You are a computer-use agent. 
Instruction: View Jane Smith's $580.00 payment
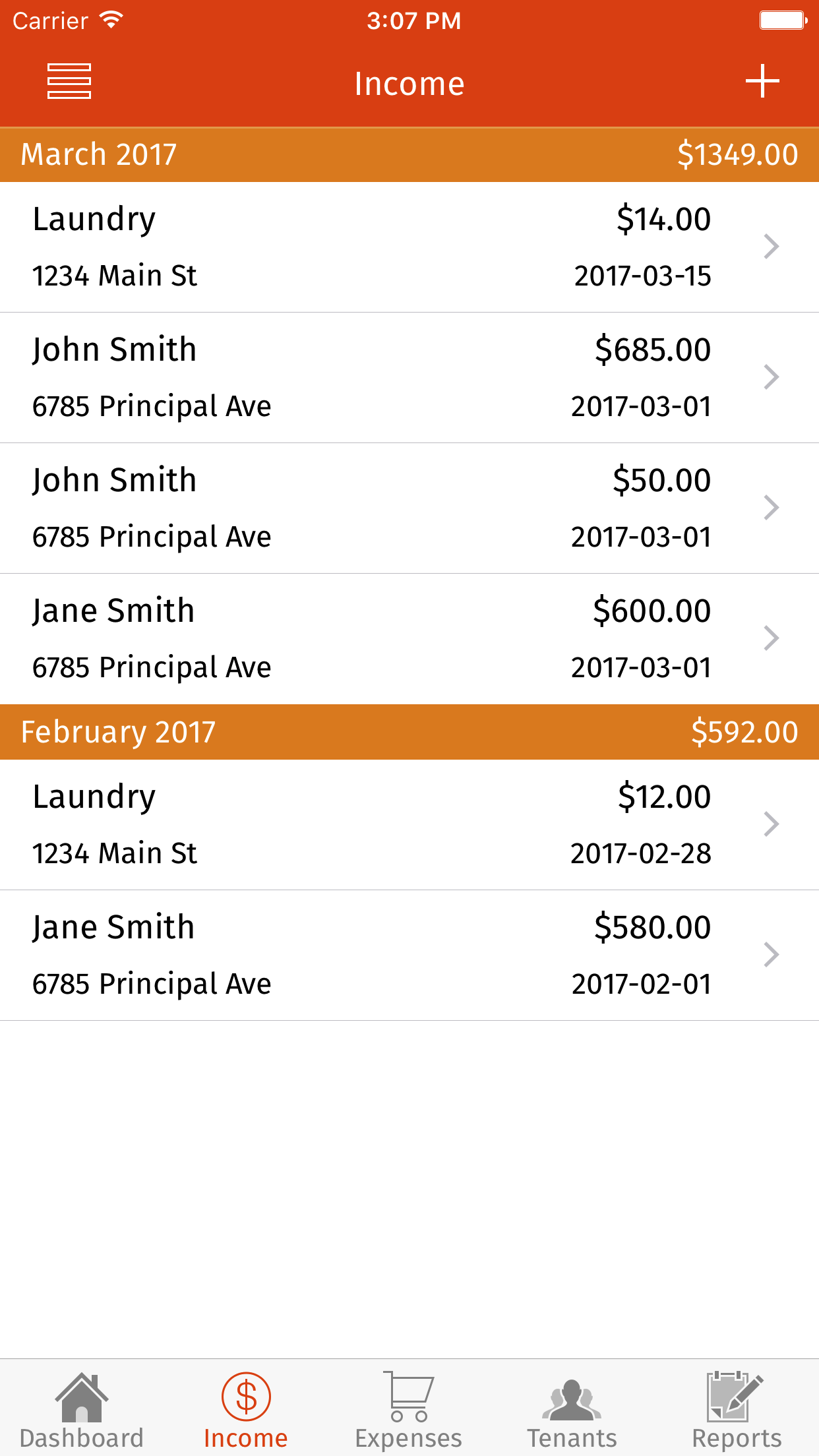tap(409, 955)
